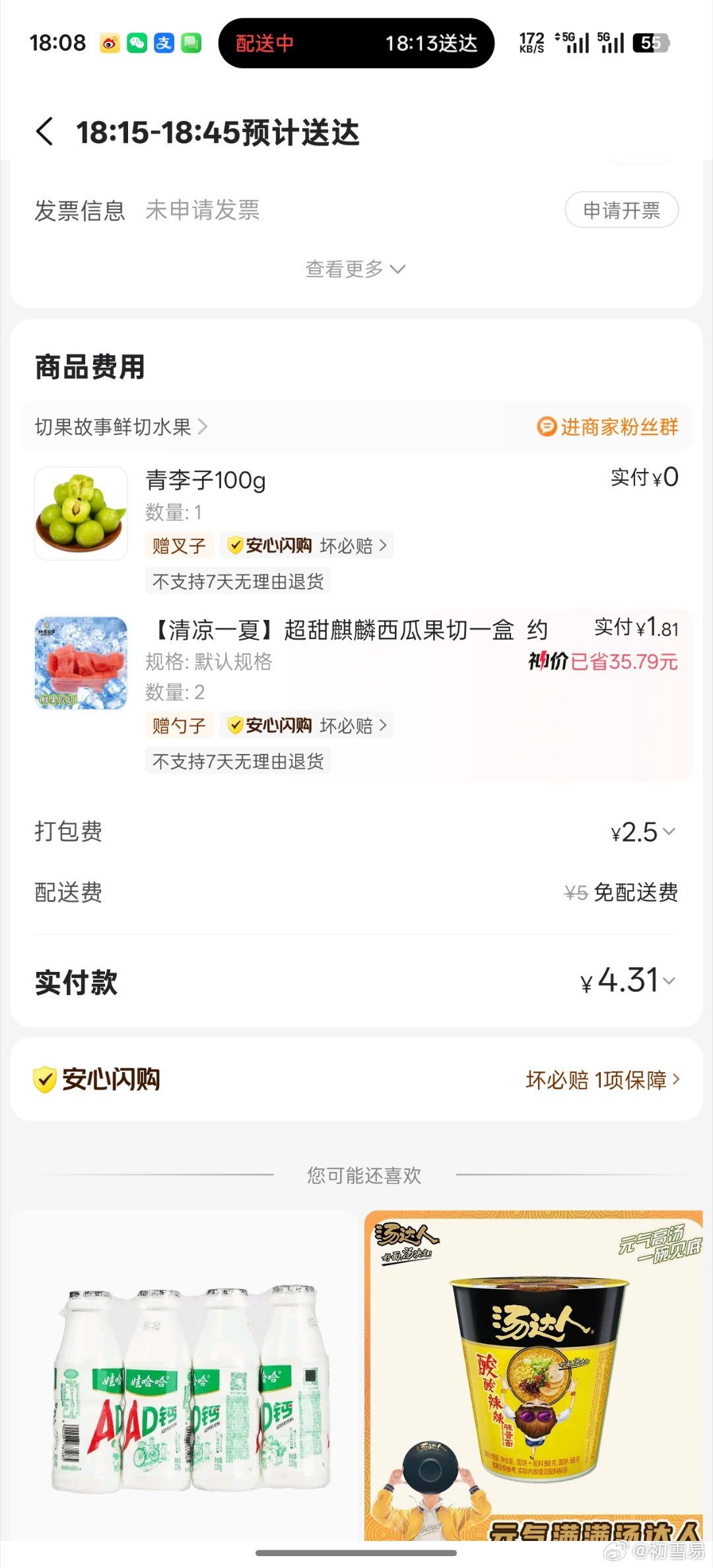Screen dimensions: 713x1568
Task: Open the 青李子100g product image
Action: click(x=81, y=514)
